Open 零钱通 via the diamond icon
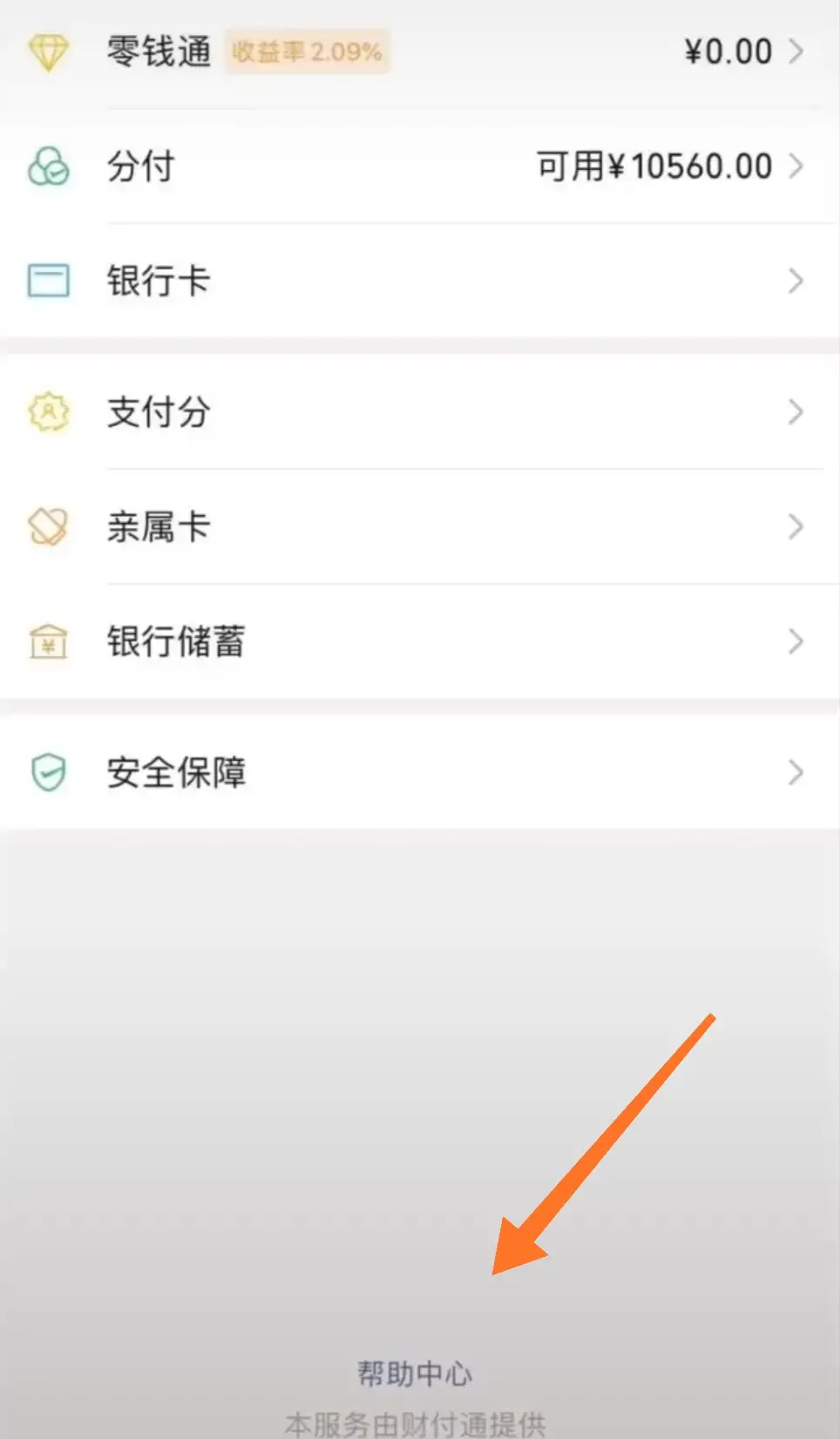 coord(49,51)
